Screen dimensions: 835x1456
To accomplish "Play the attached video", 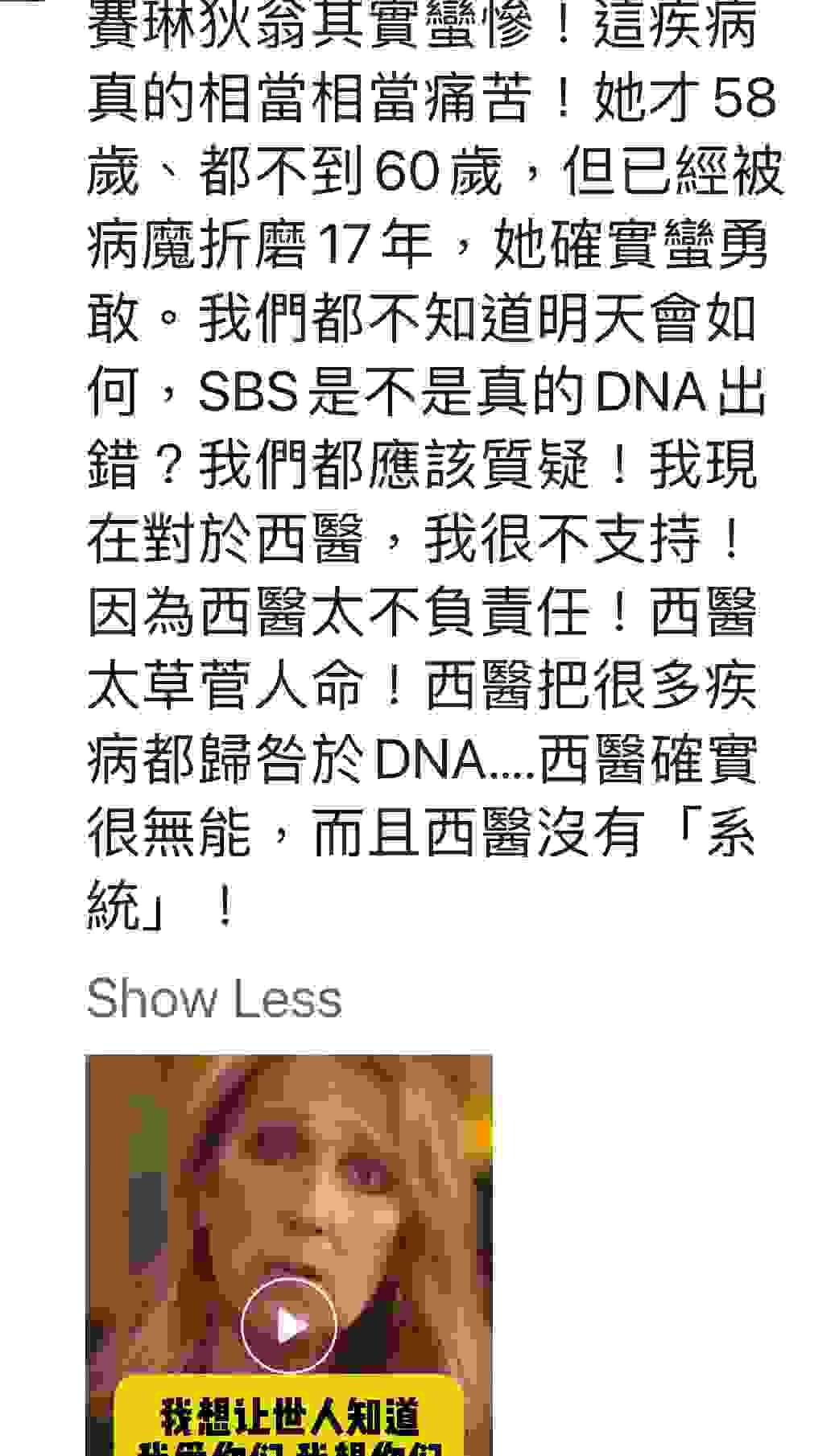I will coord(289,1325).
